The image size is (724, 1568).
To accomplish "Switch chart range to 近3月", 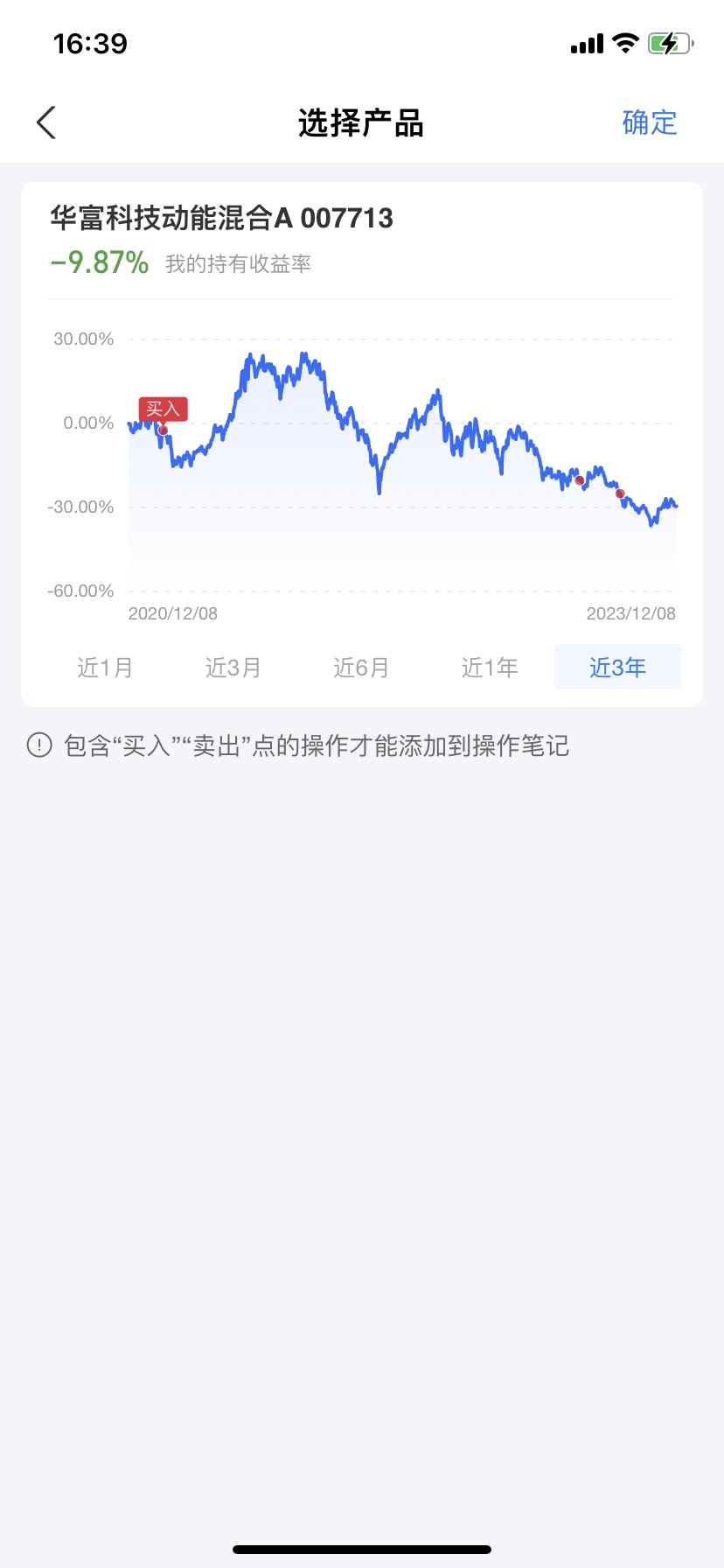I will pyautogui.click(x=233, y=668).
